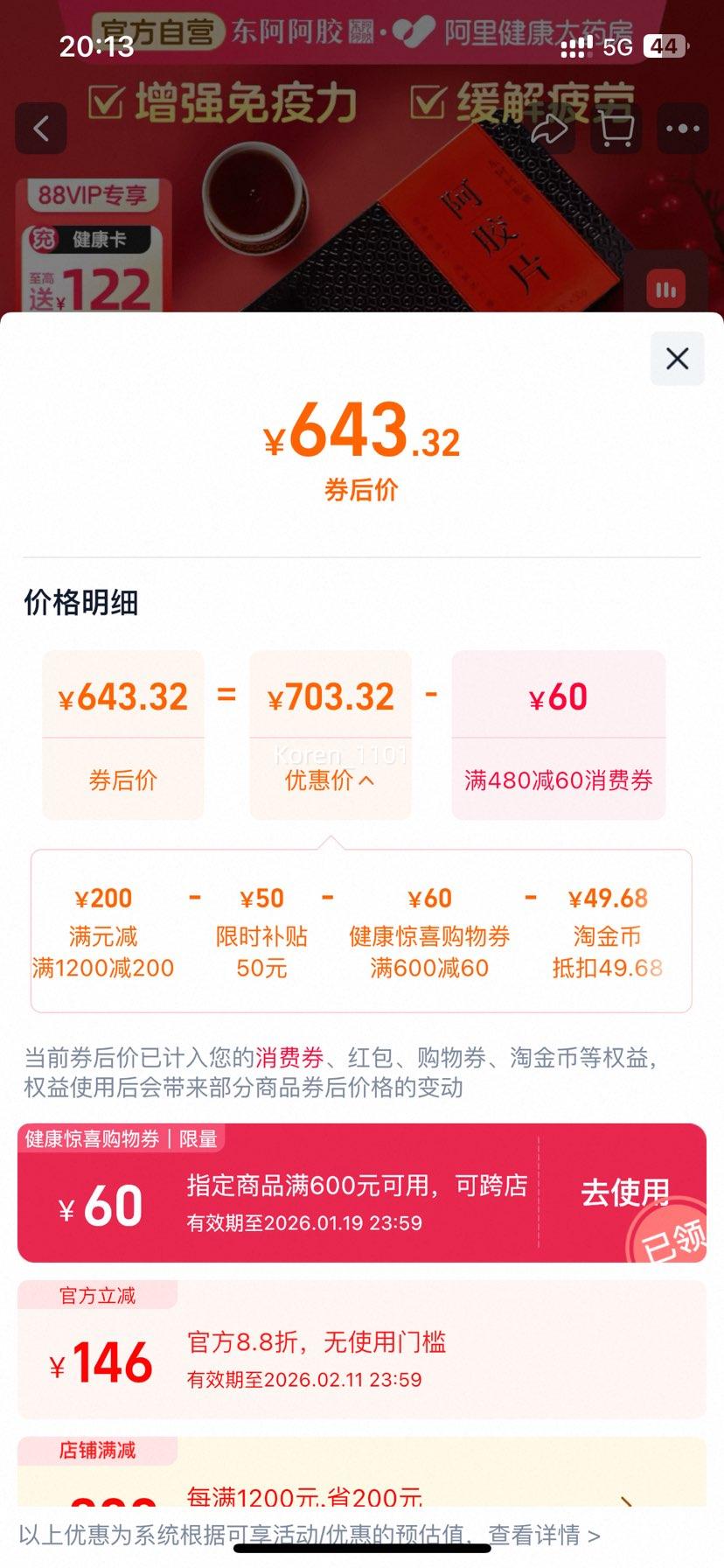The height and width of the screenshot is (1568, 724).
Task: Open the share icon
Action: click(551, 128)
